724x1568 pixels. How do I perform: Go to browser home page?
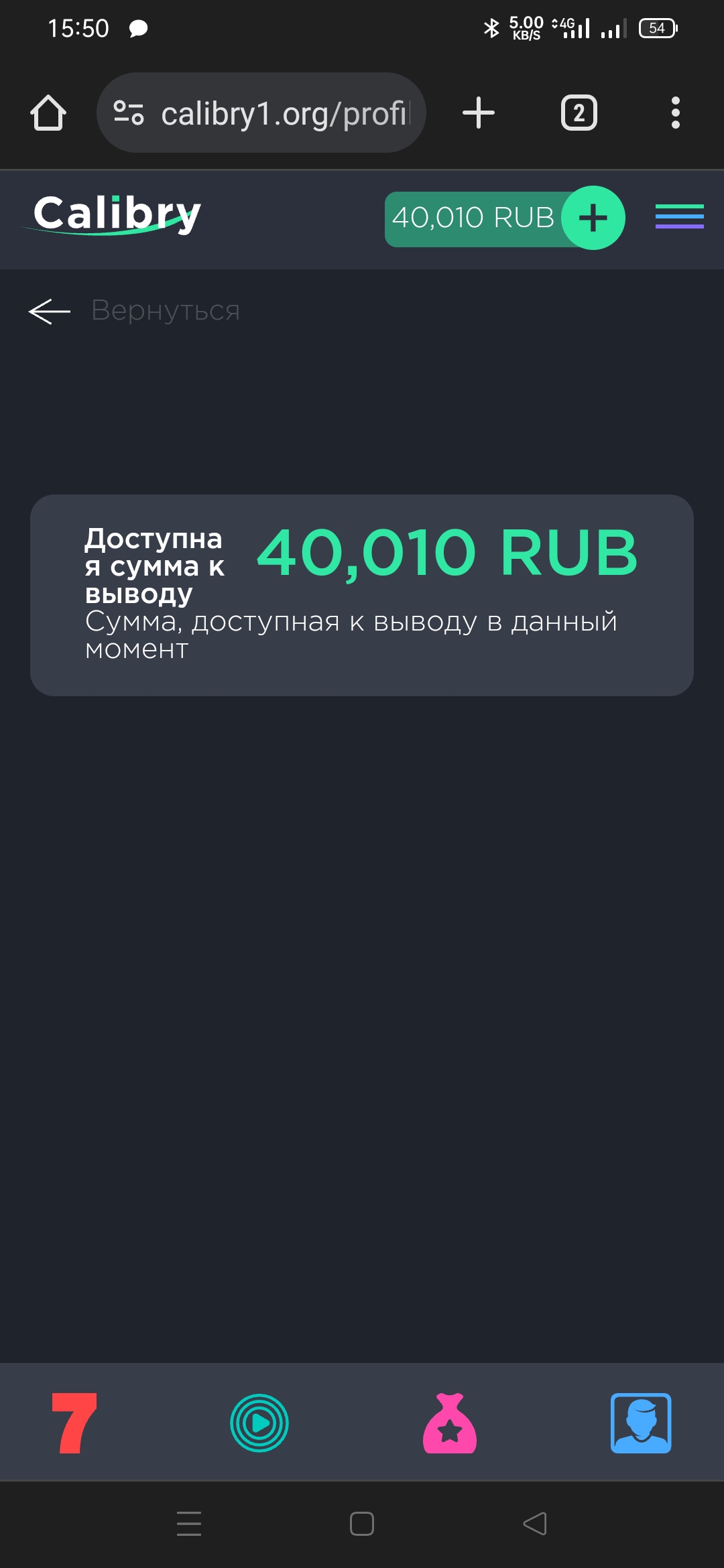click(x=48, y=113)
